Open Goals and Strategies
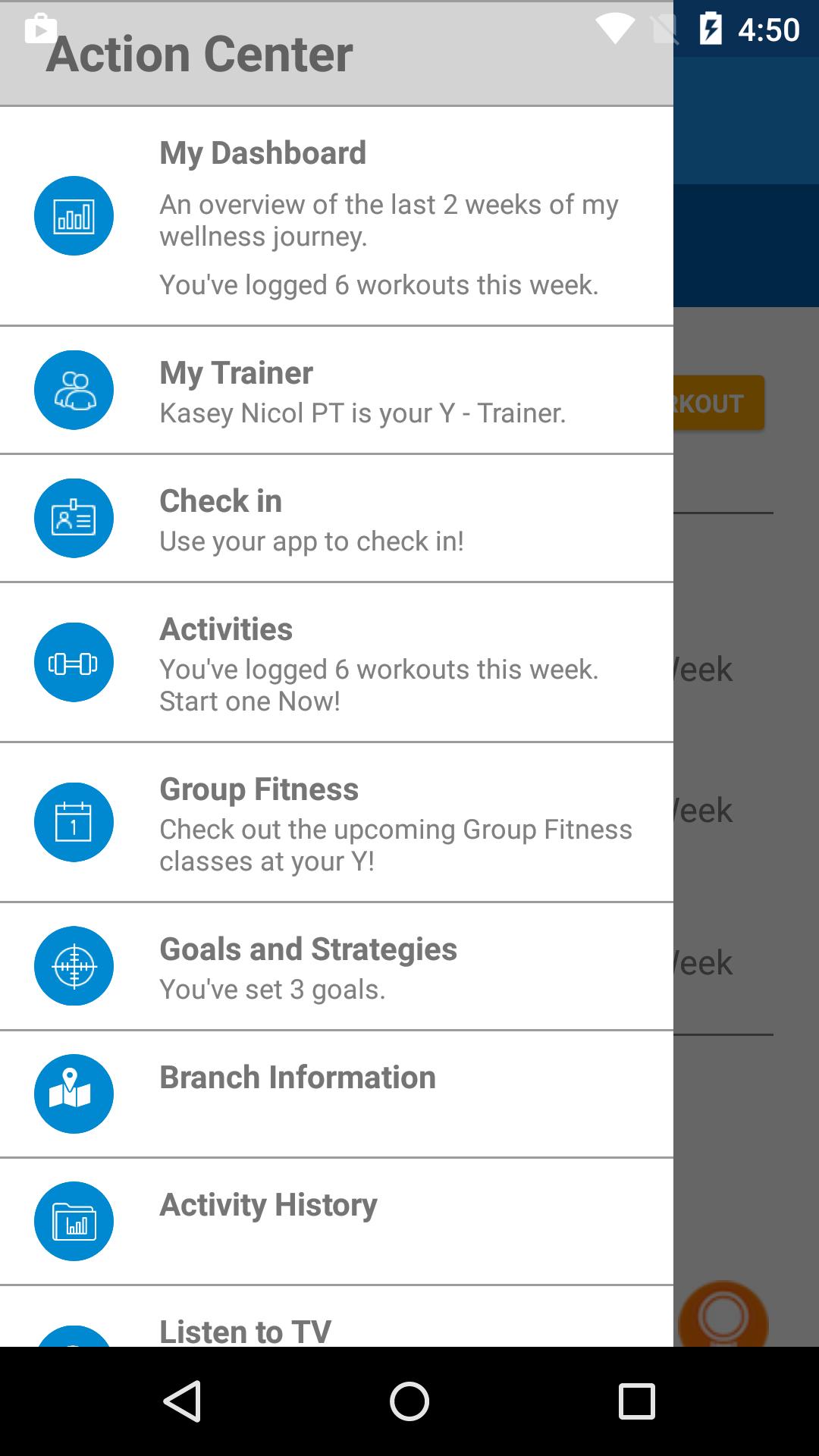 [336, 966]
